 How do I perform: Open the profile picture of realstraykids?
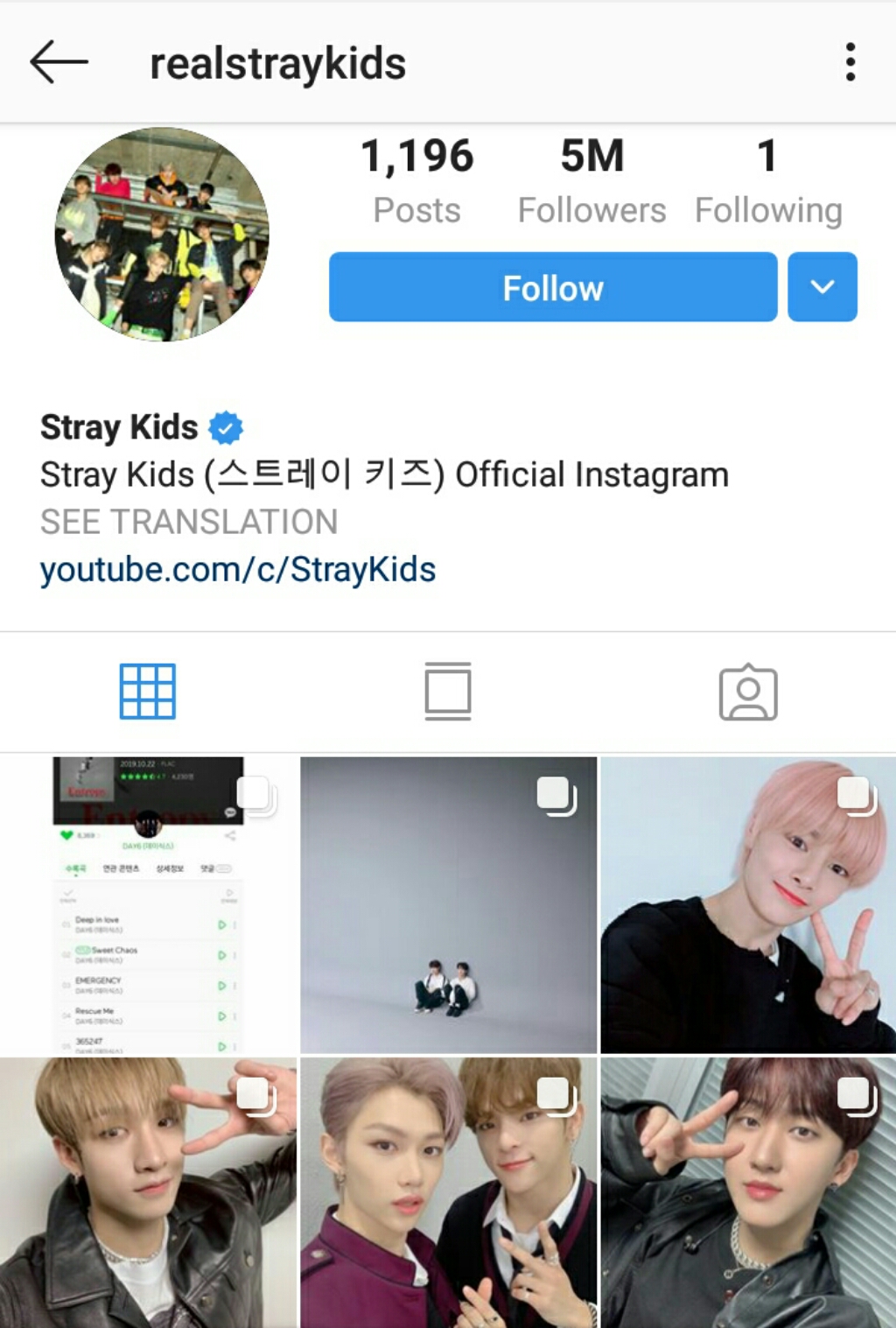click(x=162, y=234)
